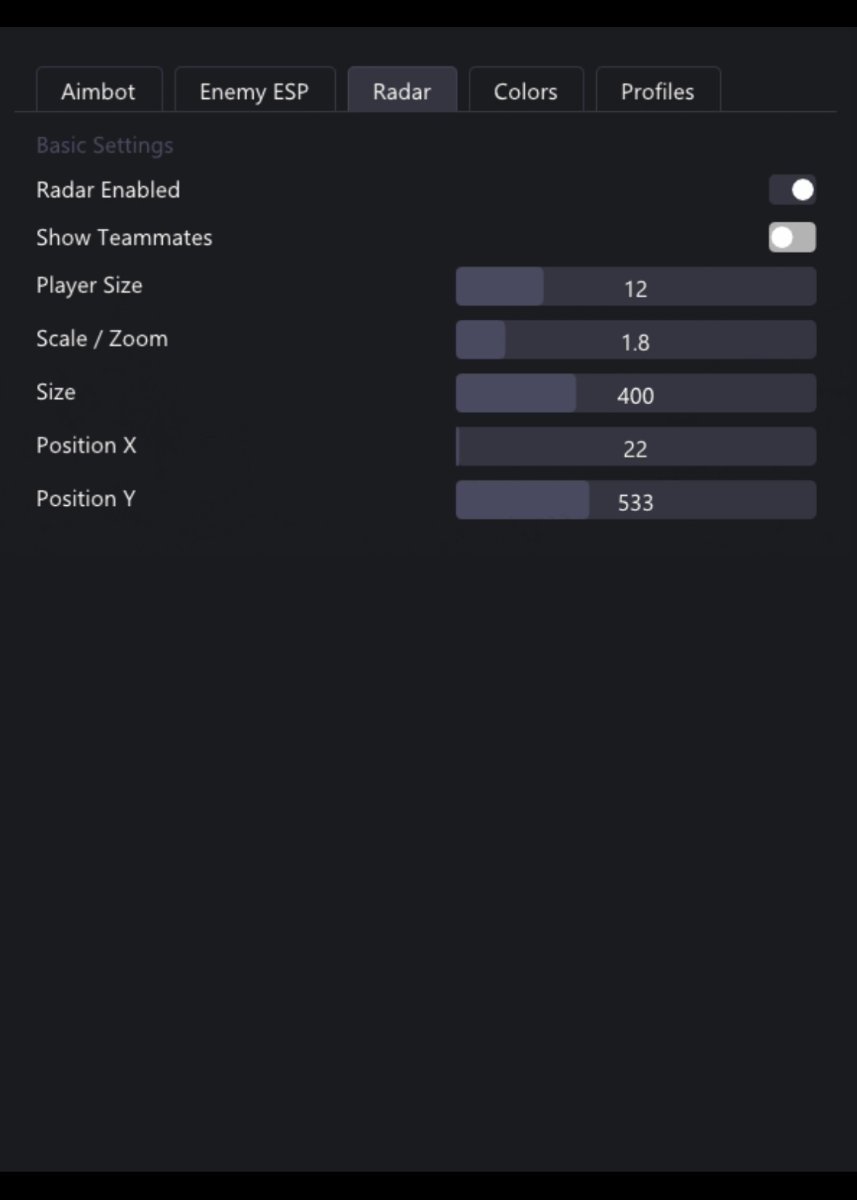The image size is (857, 1200).
Task: Set a point on Position X slider
Action: [636, 447]
